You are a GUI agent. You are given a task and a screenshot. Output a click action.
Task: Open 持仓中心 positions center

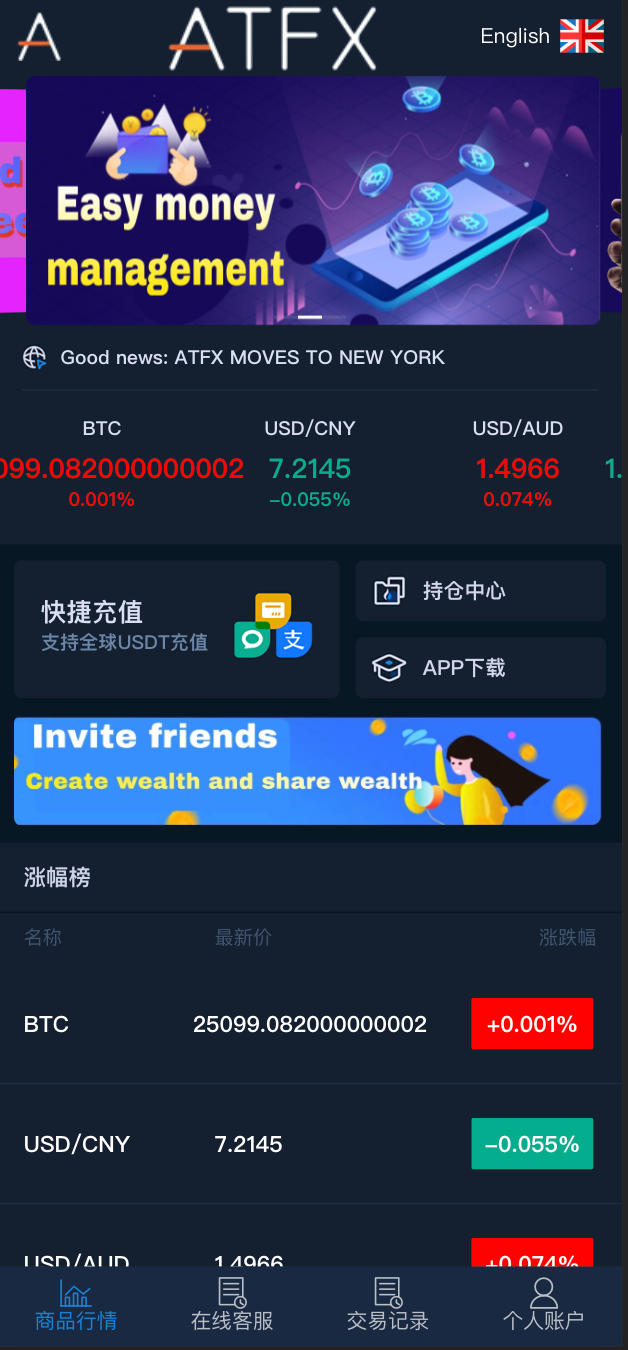pyautogui.click(x=481, y=591)
